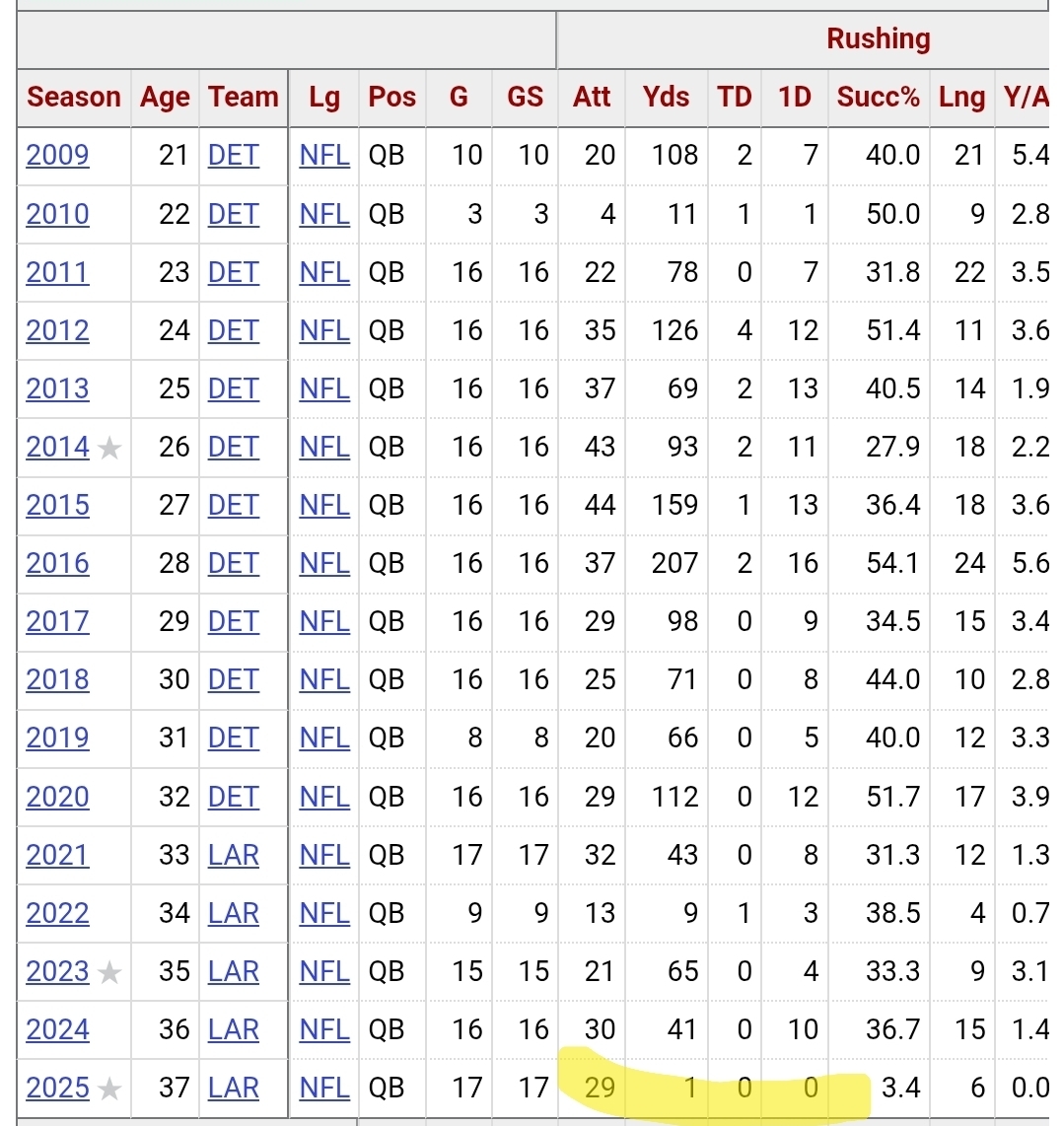Open the DET team link in the 2015 row

[x=234, y=506]
